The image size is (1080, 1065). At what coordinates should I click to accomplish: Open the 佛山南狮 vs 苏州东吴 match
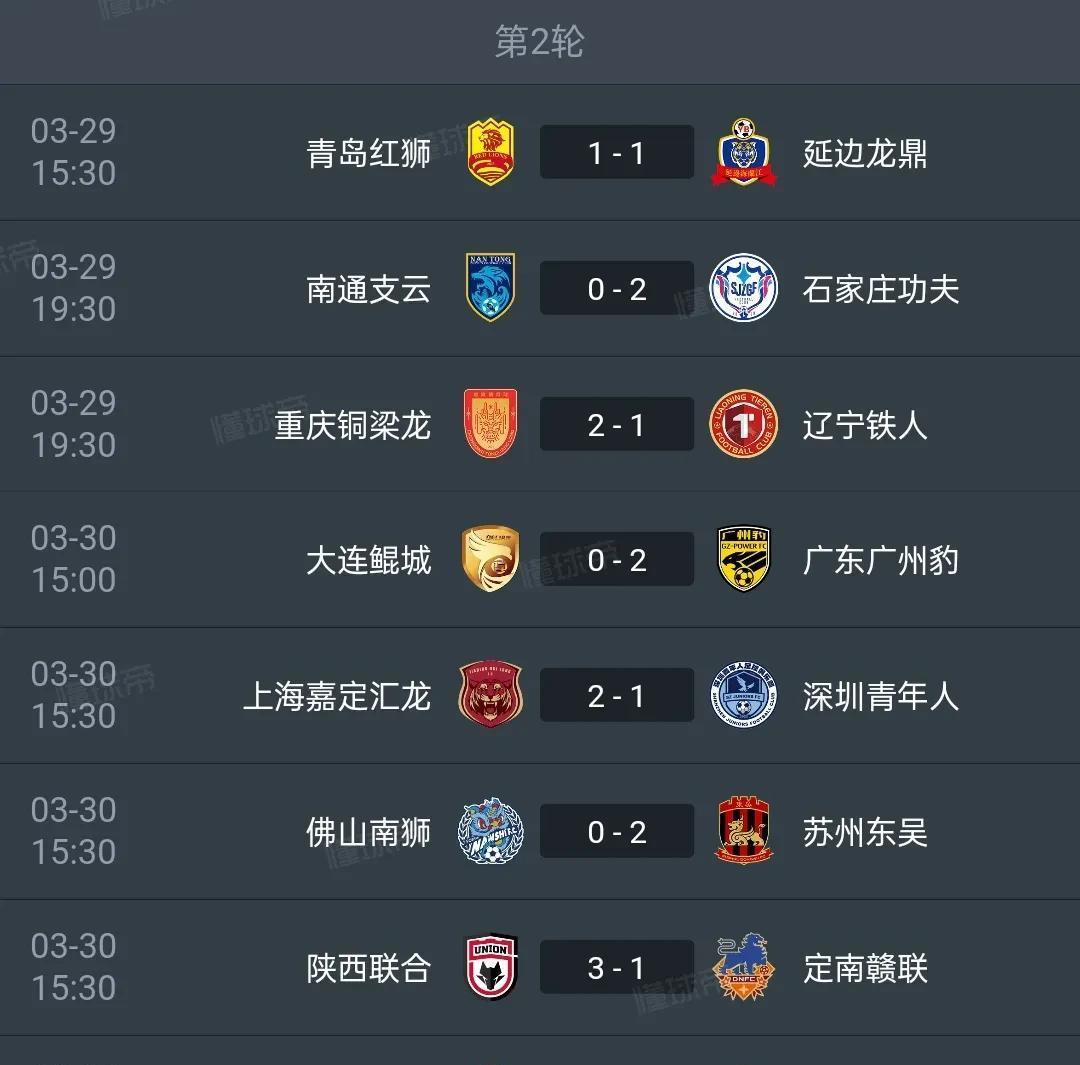coord(616,832)
